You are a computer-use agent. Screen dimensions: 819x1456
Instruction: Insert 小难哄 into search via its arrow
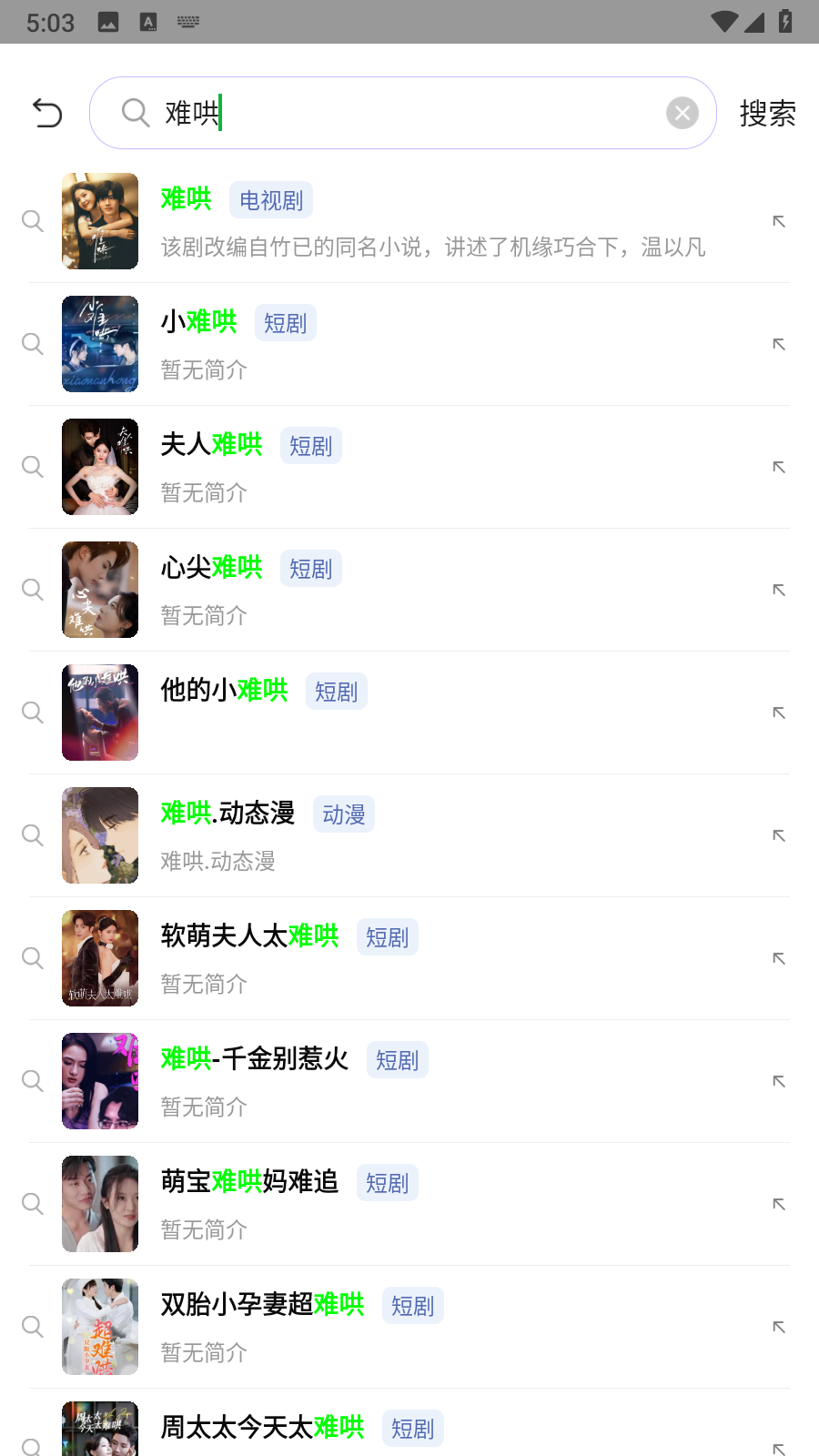[x=779, y=344]
